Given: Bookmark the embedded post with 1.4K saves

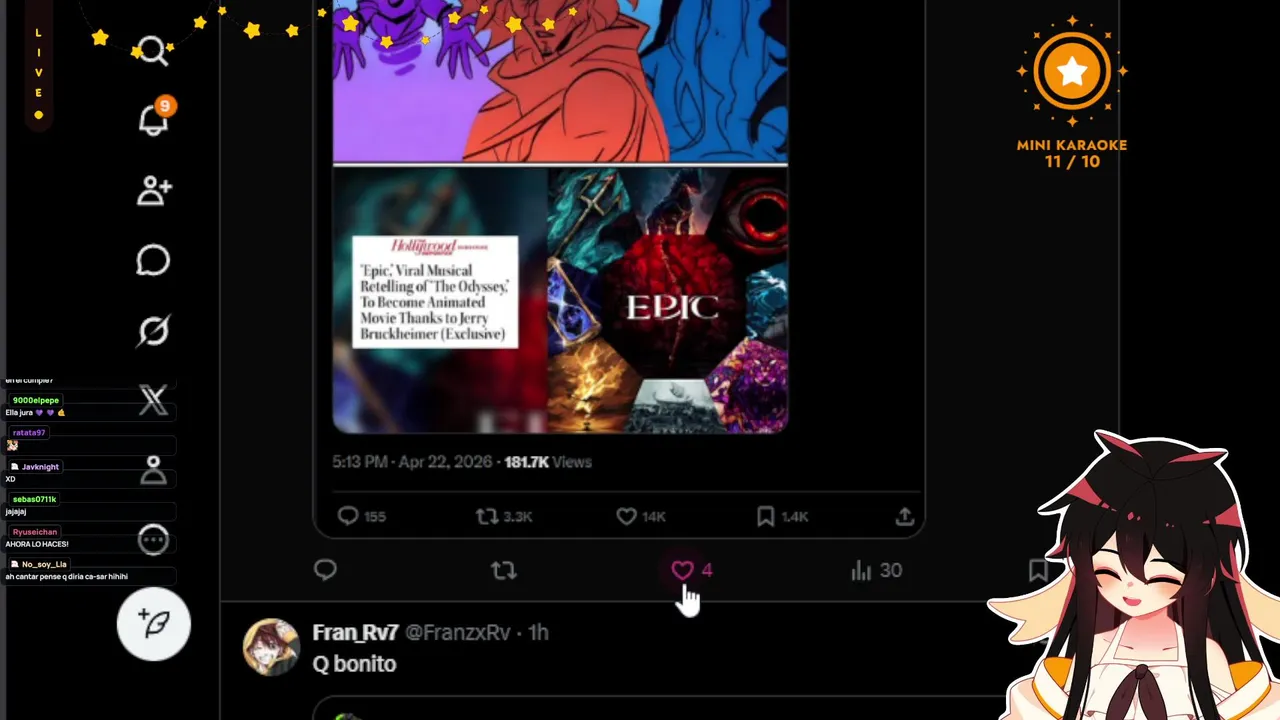Looking at the screenshot, I should [765, 516].
